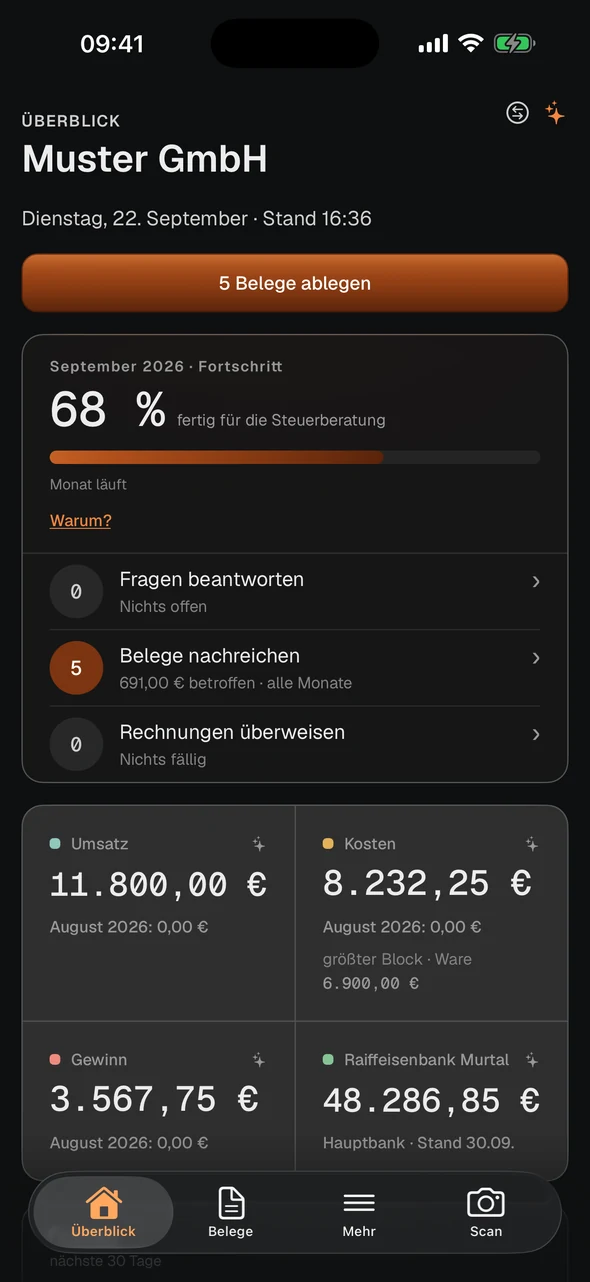Open the Warum? link
590x1282 pixels.
click(80, 520)
